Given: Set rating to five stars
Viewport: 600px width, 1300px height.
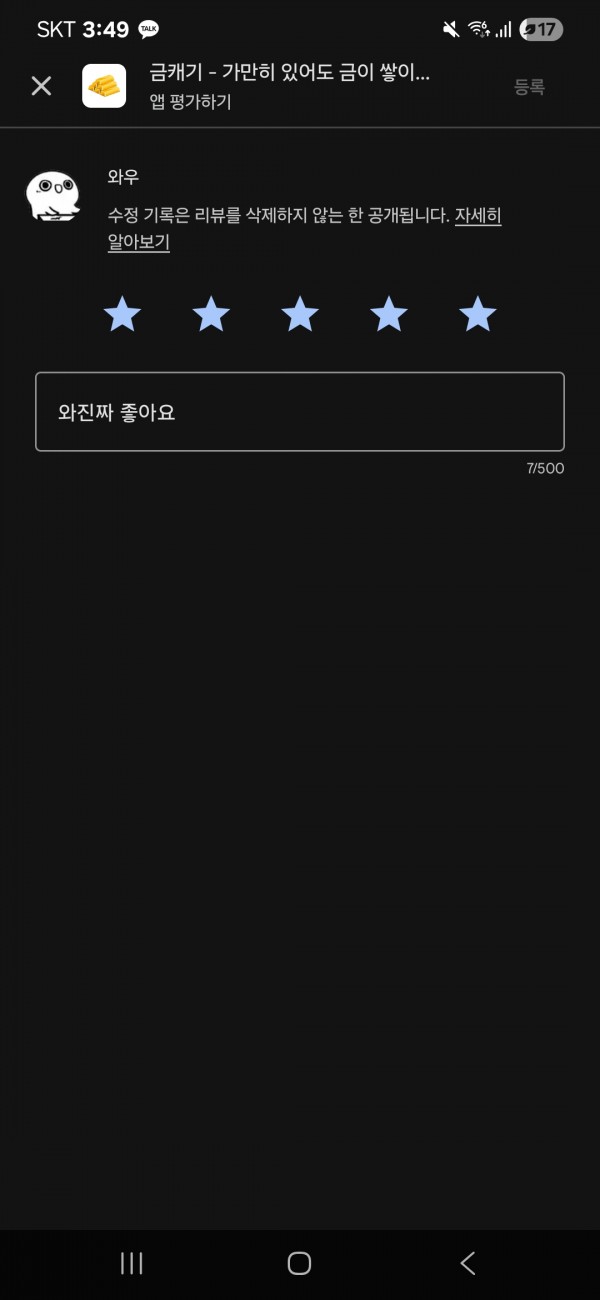Looking at the screenshot, I should click(x=477, y=315).
